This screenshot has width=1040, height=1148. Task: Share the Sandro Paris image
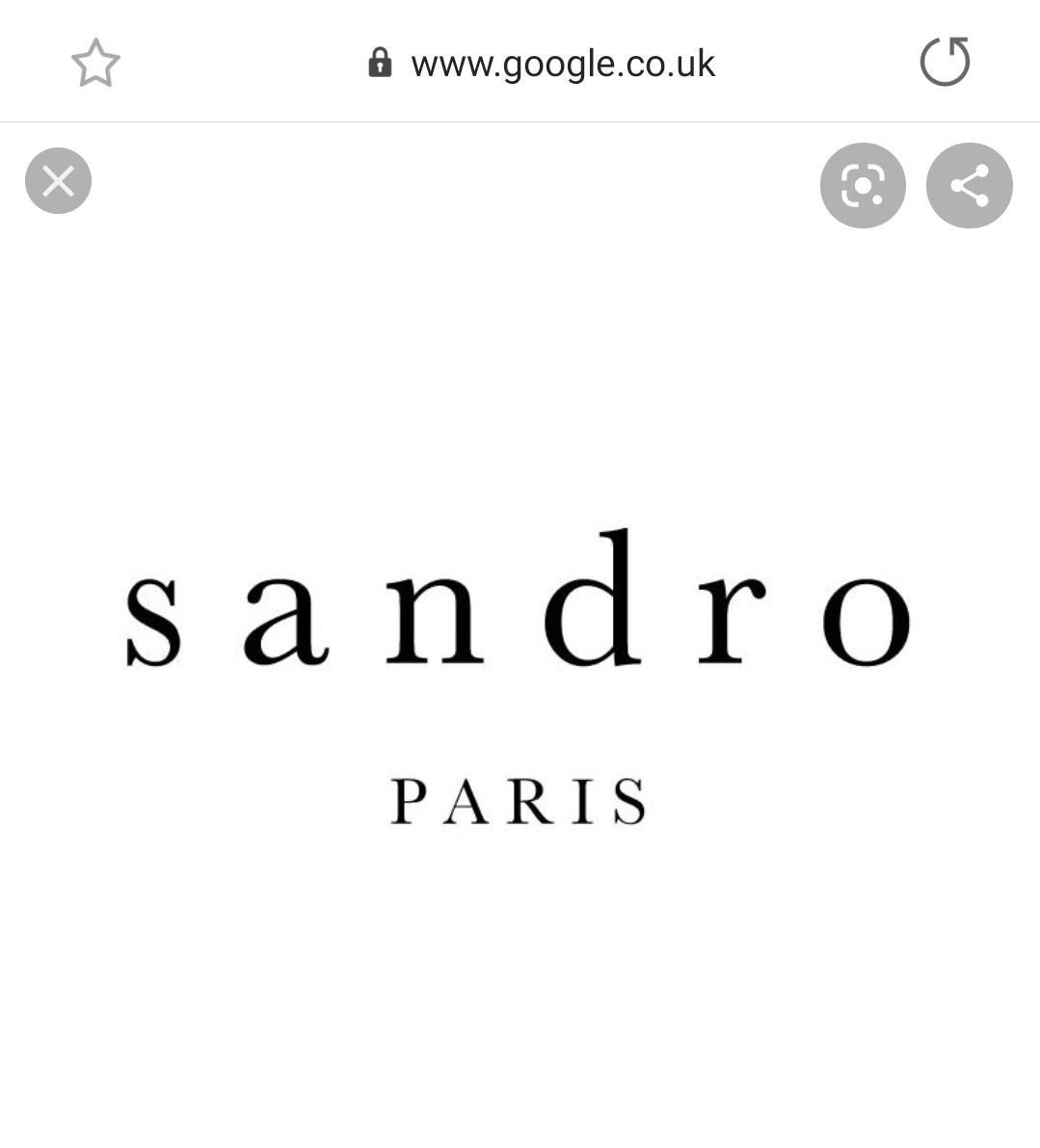[969, 185]
